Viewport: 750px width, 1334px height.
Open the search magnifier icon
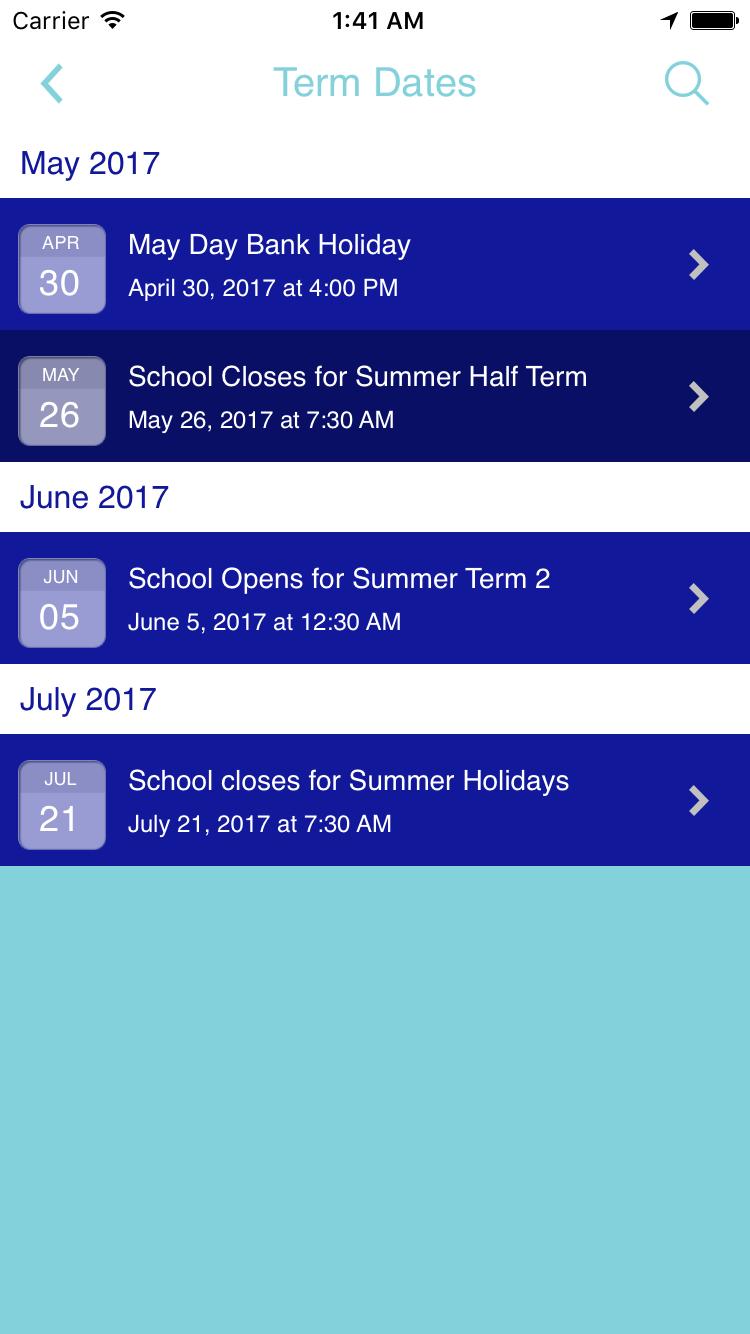point(686,83)
